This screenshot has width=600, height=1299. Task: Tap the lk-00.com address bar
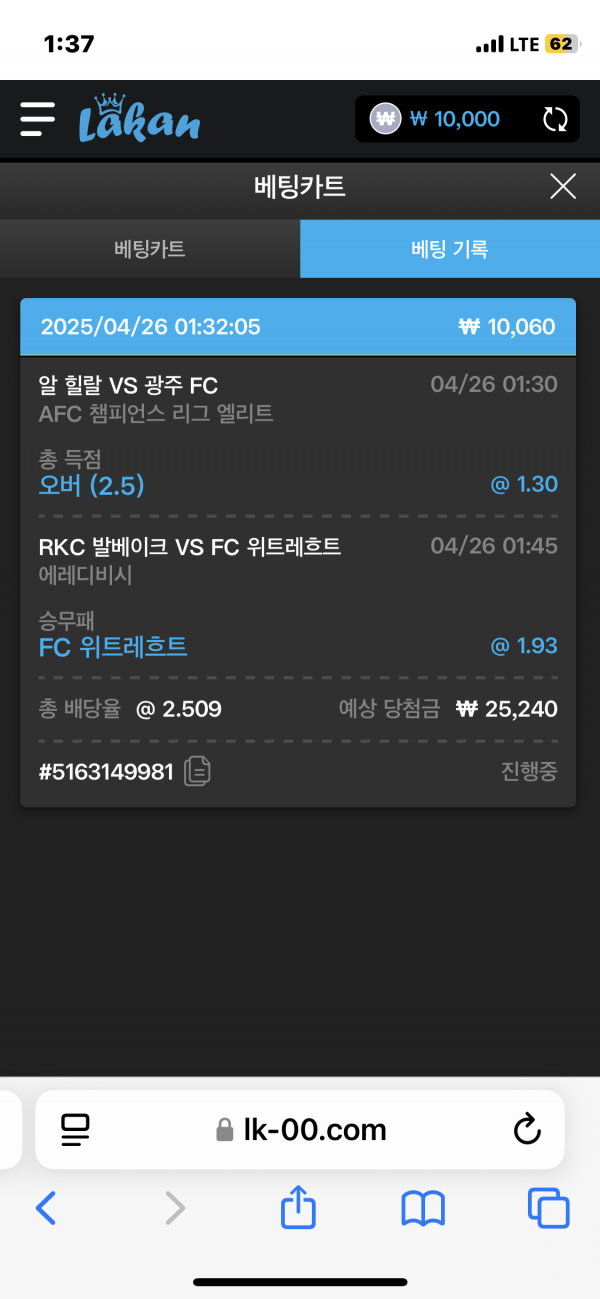[300, 1130]
